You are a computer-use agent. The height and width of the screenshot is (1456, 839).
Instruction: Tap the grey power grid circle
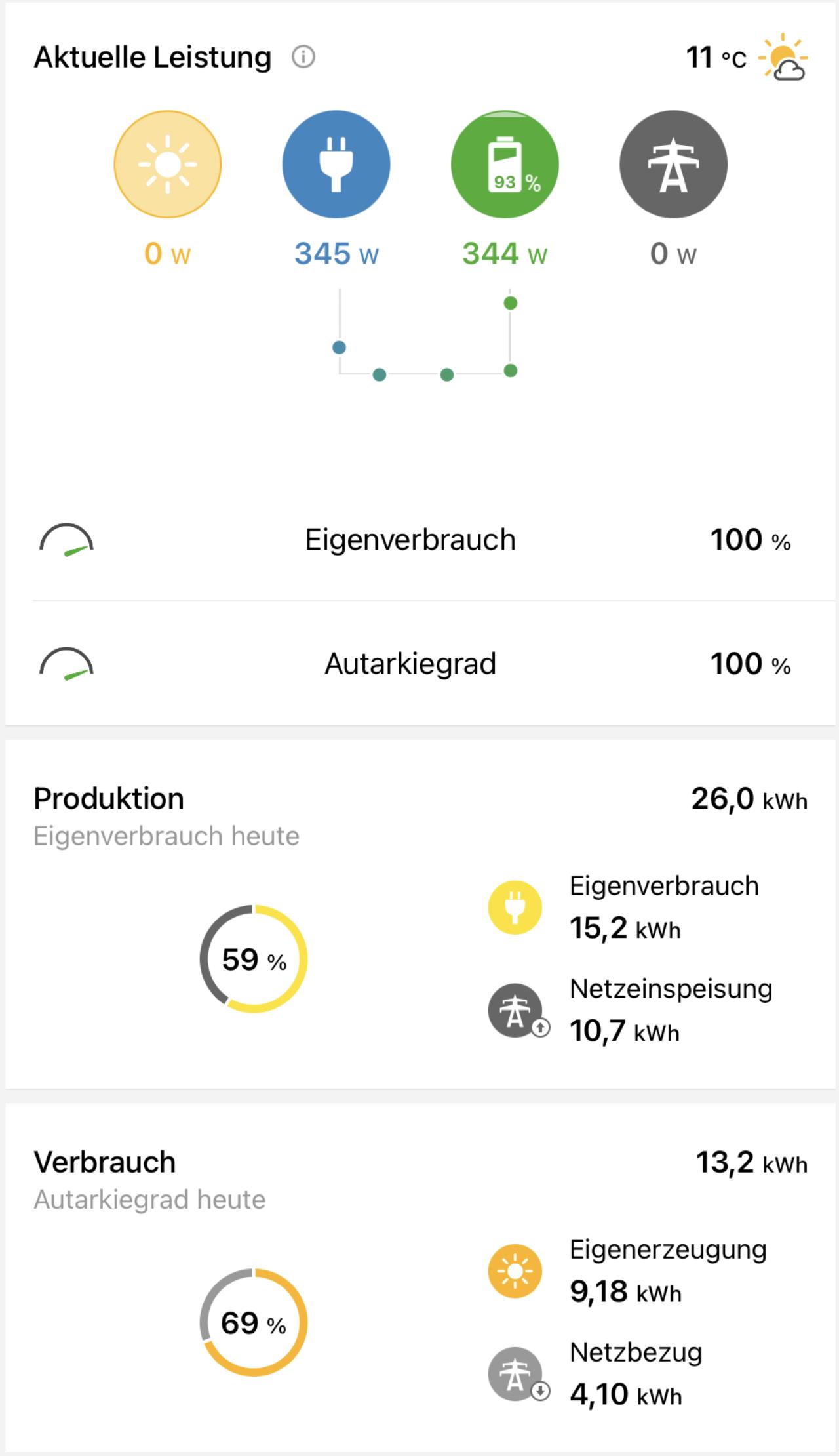point(673,164)
